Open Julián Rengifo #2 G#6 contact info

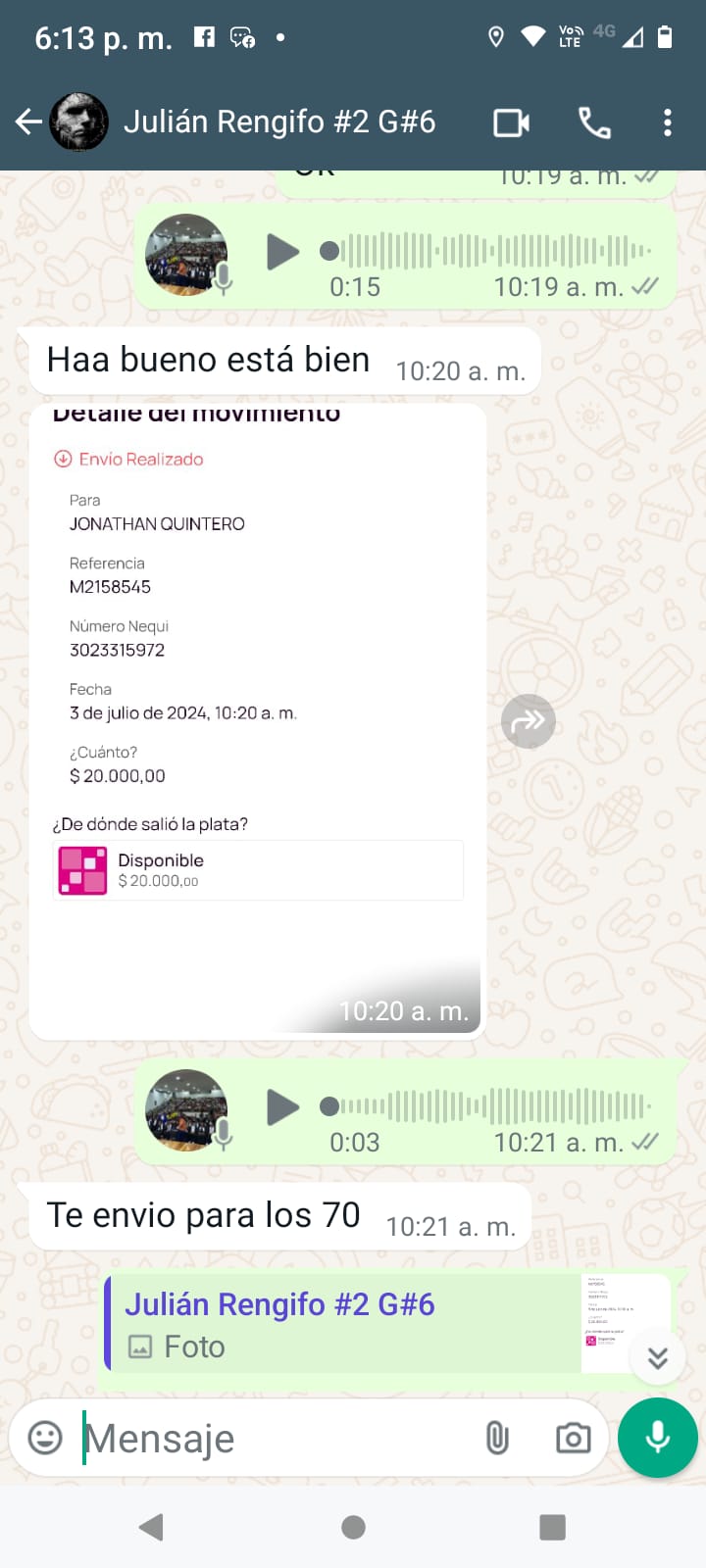pos(279,122)
